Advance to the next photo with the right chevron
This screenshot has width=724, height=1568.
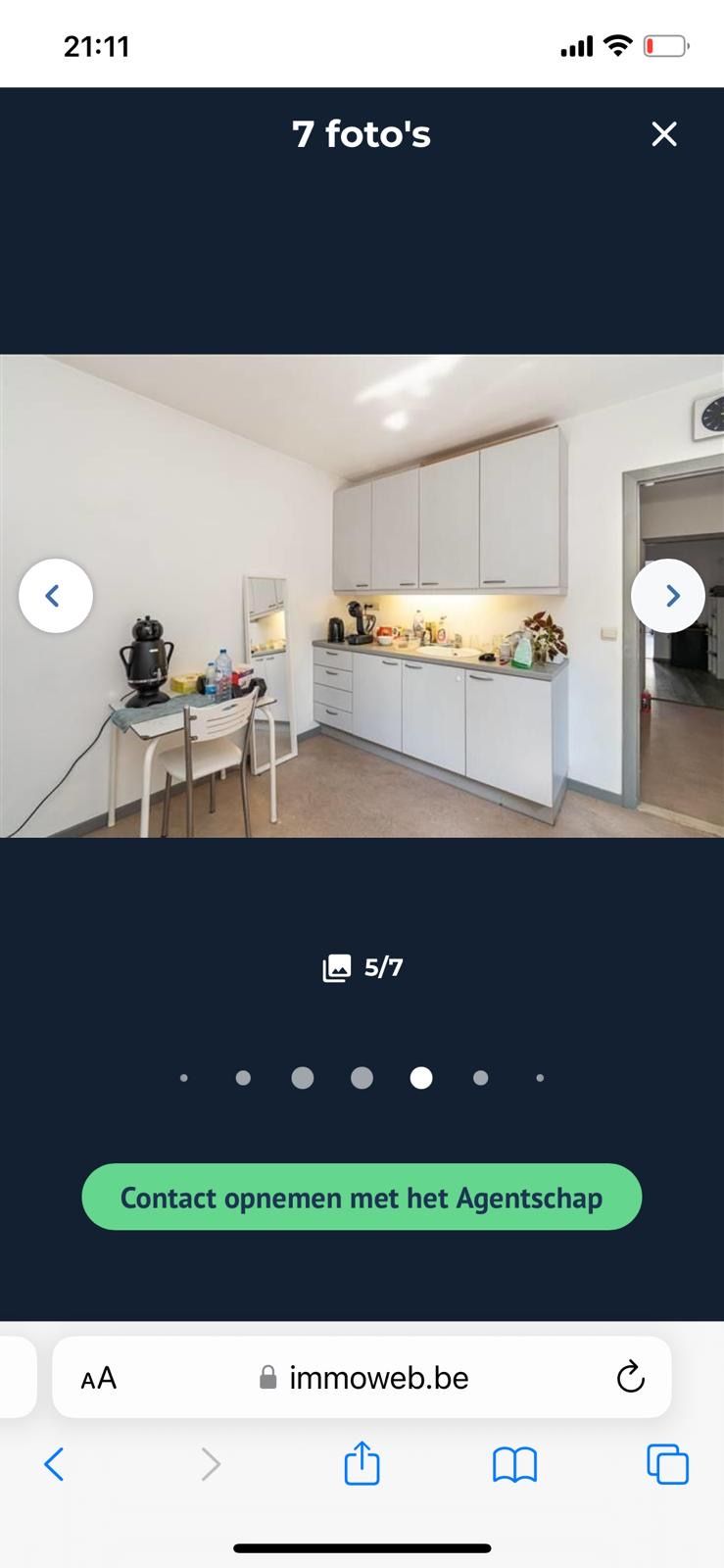[670, 595]
